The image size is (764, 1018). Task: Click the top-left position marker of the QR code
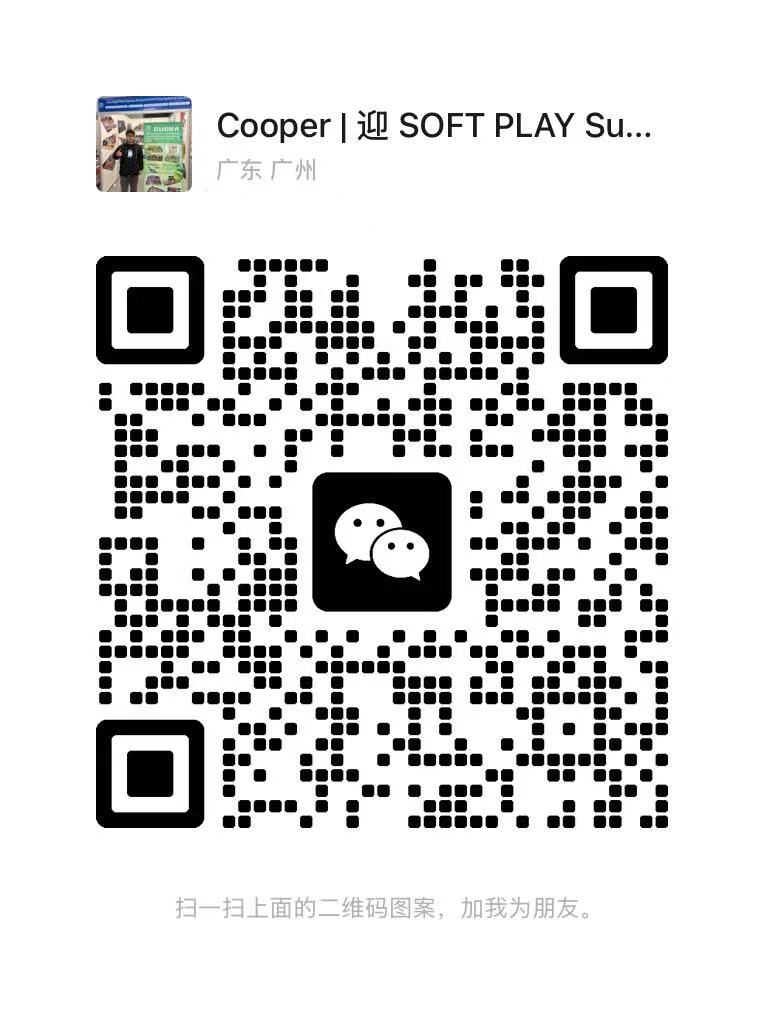(151, 310)
